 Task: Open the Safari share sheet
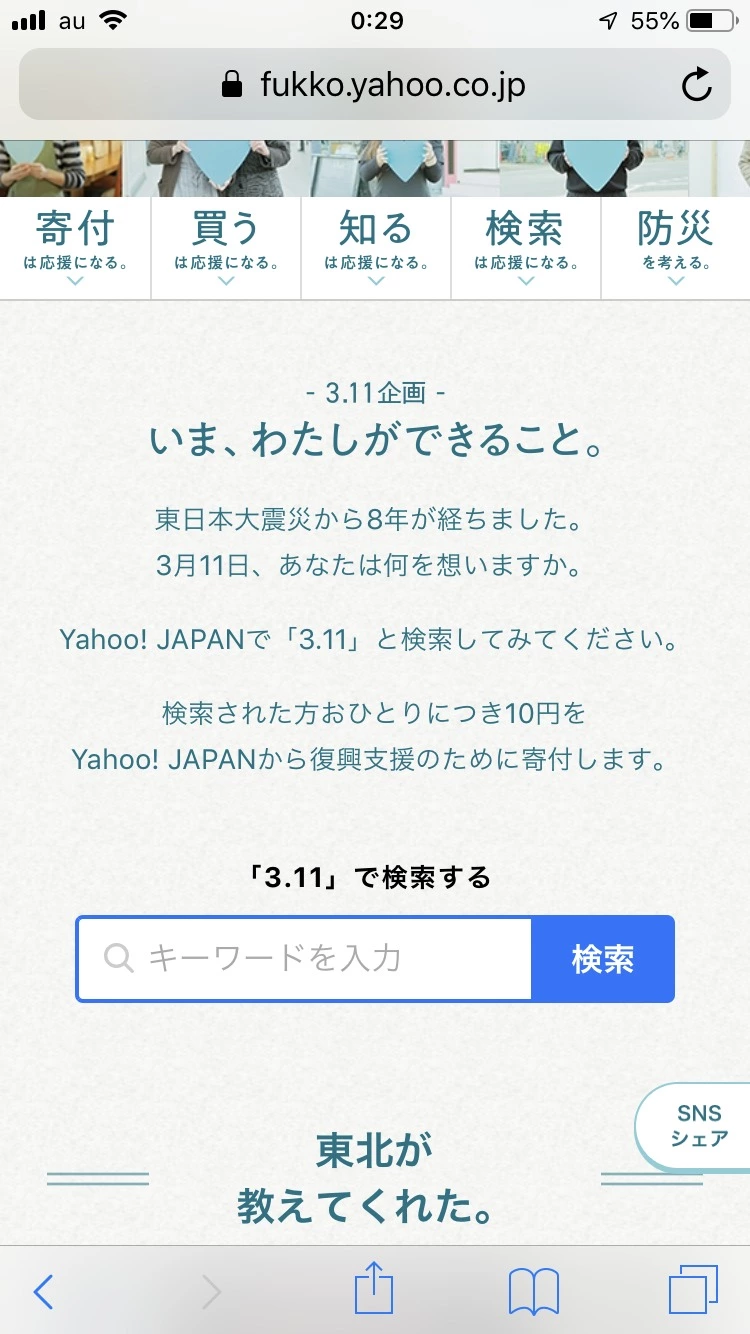pyautogui.click(x=374, y=1290)
